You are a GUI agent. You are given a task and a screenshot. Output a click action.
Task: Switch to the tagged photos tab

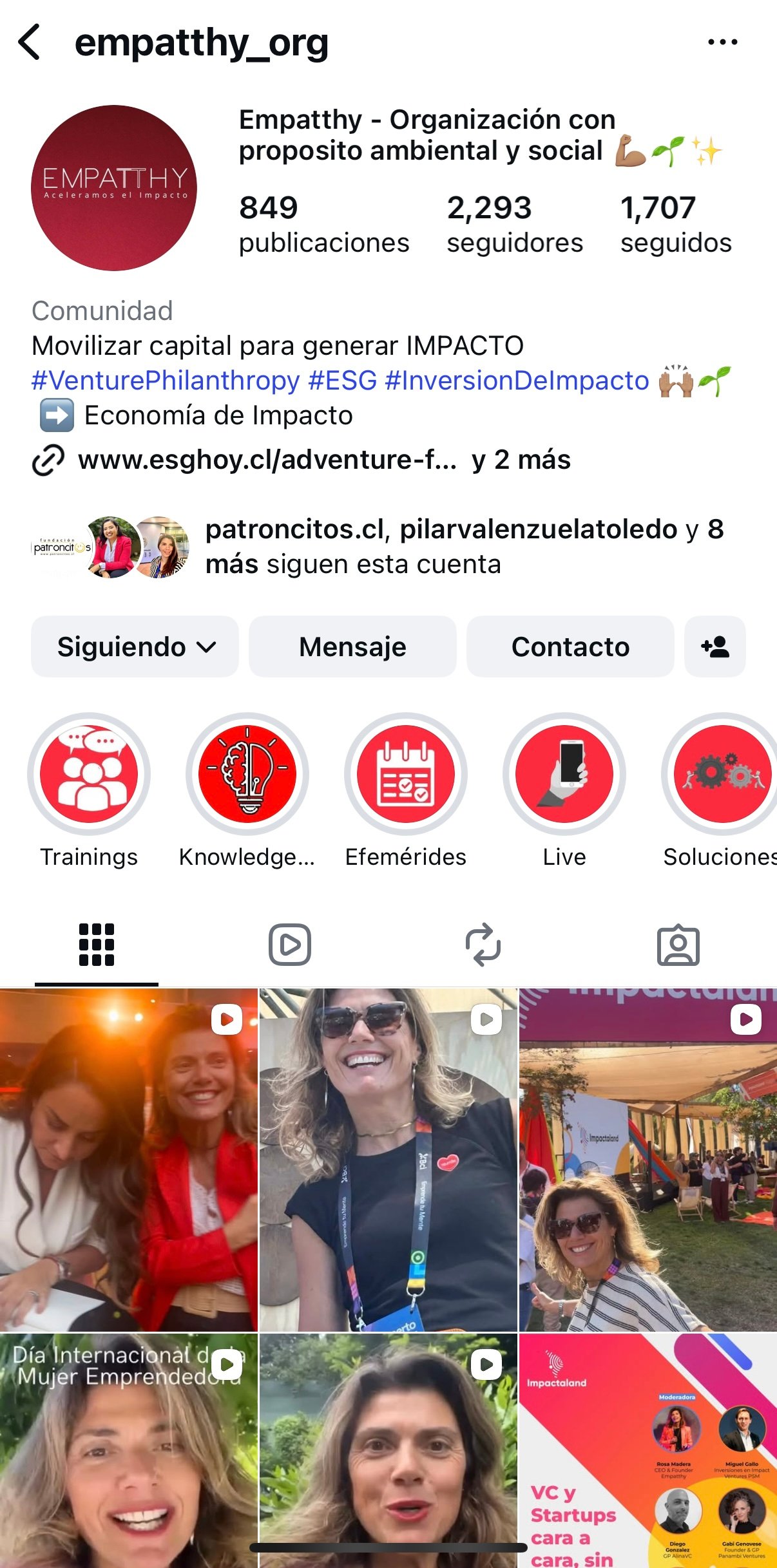(x=678, y=945)
